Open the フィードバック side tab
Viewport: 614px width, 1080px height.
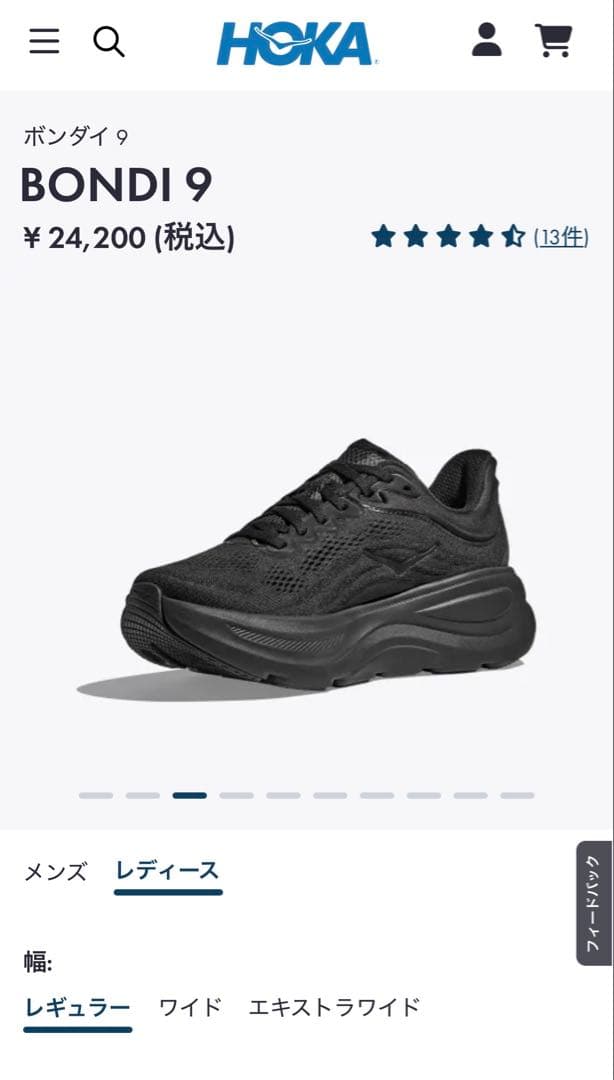594,903
